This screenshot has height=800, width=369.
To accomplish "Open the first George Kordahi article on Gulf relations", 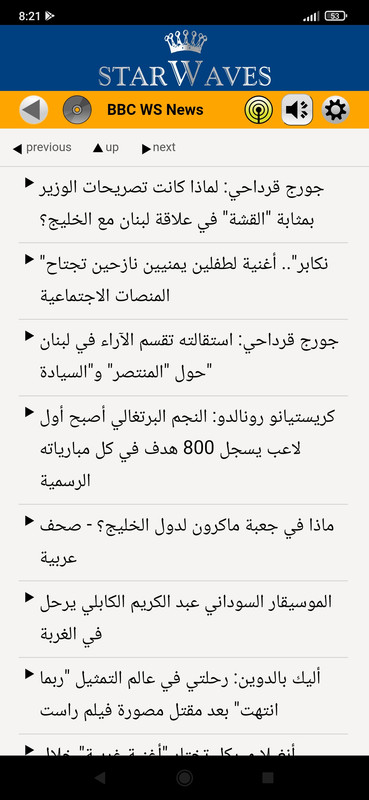I will pyautogui.click(x=184, y=205).
